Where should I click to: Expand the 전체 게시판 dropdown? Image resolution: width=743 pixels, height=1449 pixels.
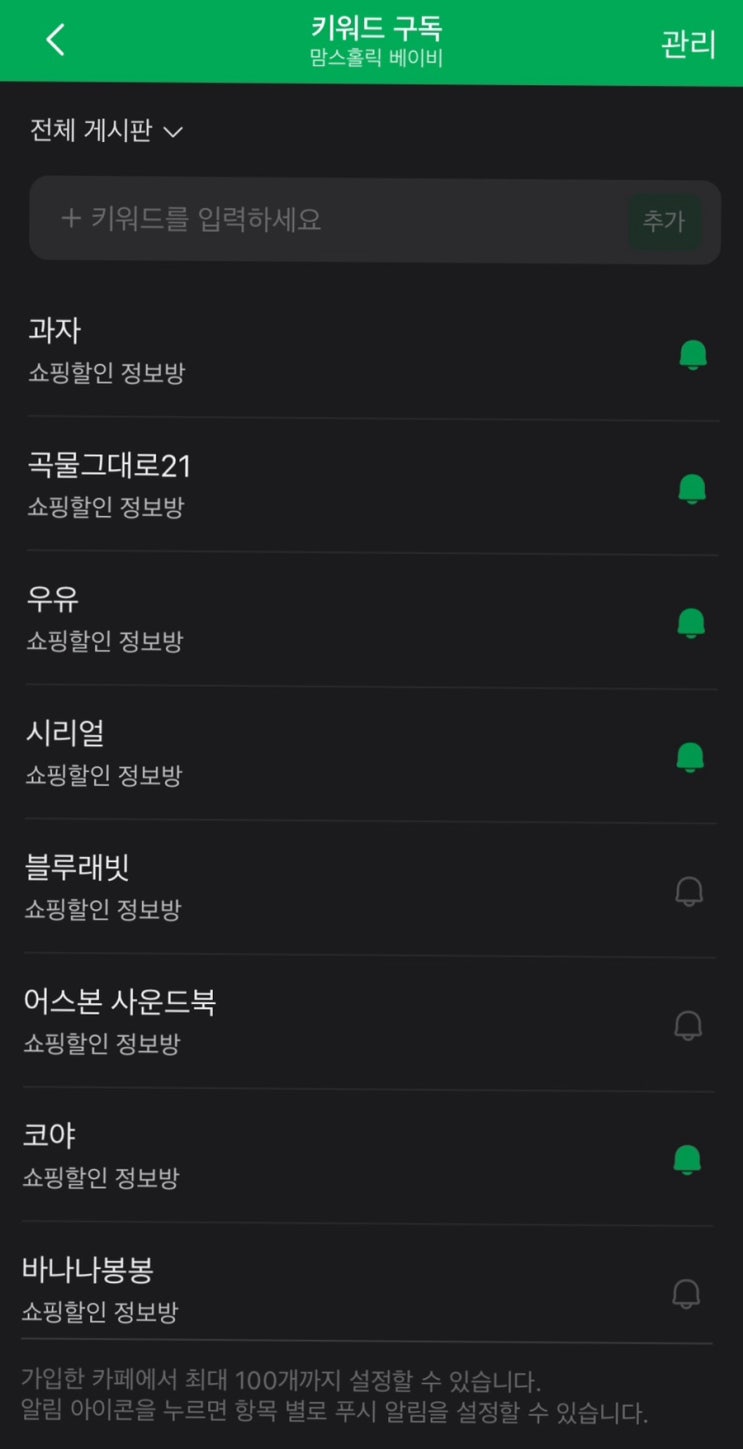[107, 131]
